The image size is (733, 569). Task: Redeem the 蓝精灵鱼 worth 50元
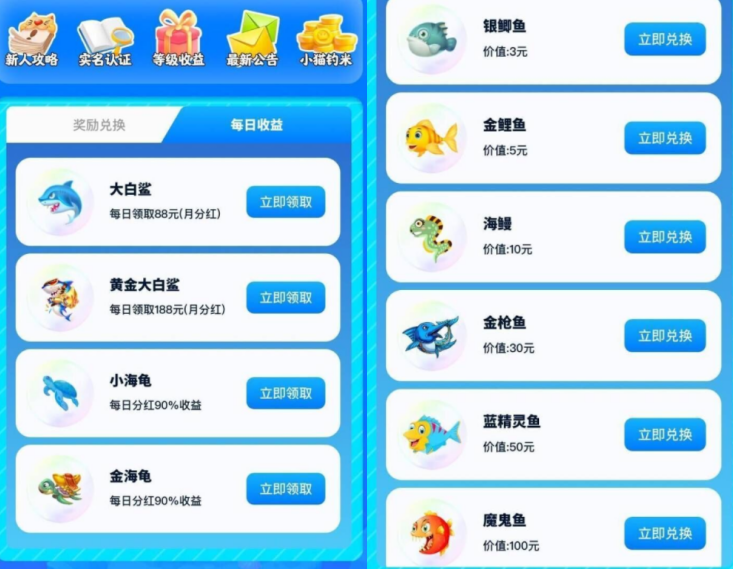pyautogui.click(x=665, y=434)
